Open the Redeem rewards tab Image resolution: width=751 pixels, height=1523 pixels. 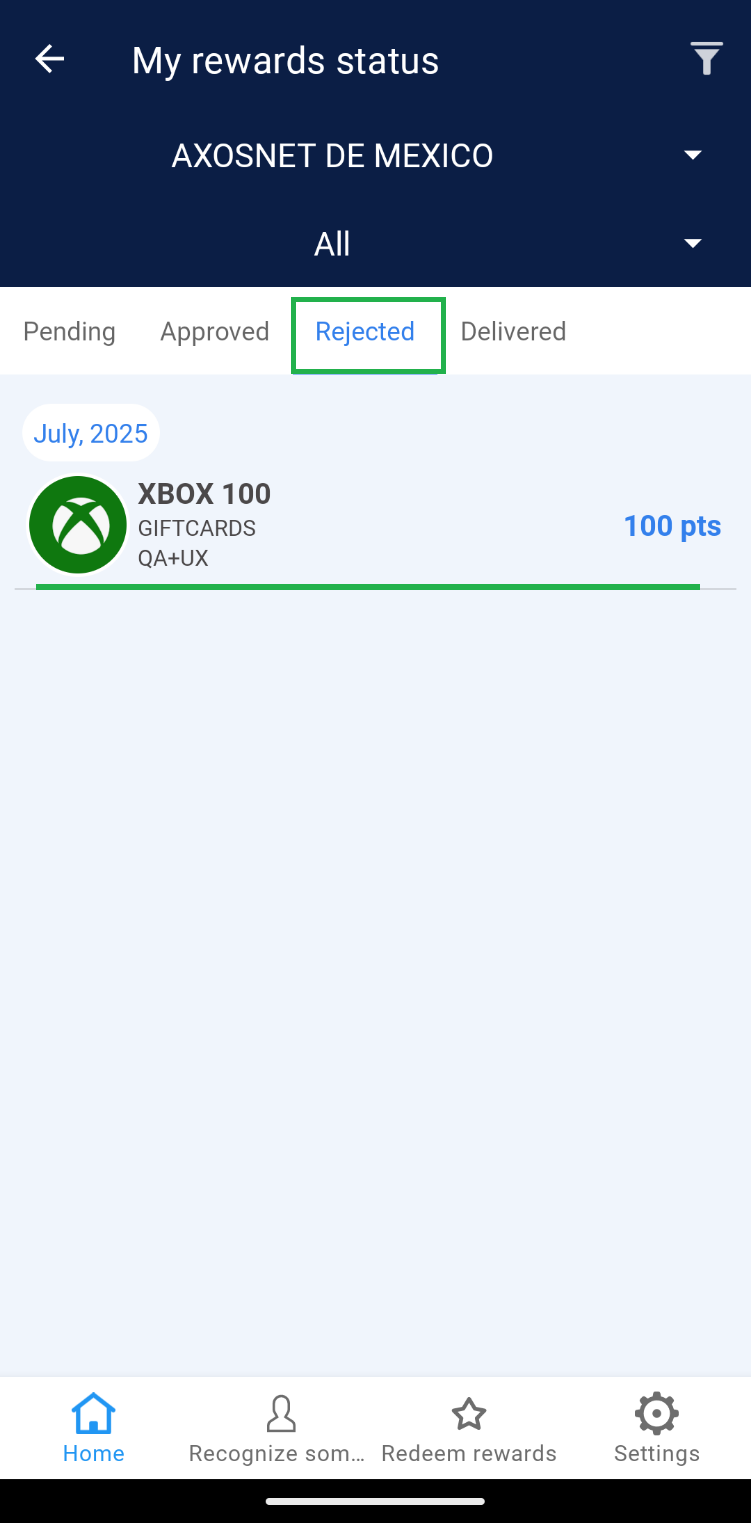pyautogui.click(x=469, y=1428)
